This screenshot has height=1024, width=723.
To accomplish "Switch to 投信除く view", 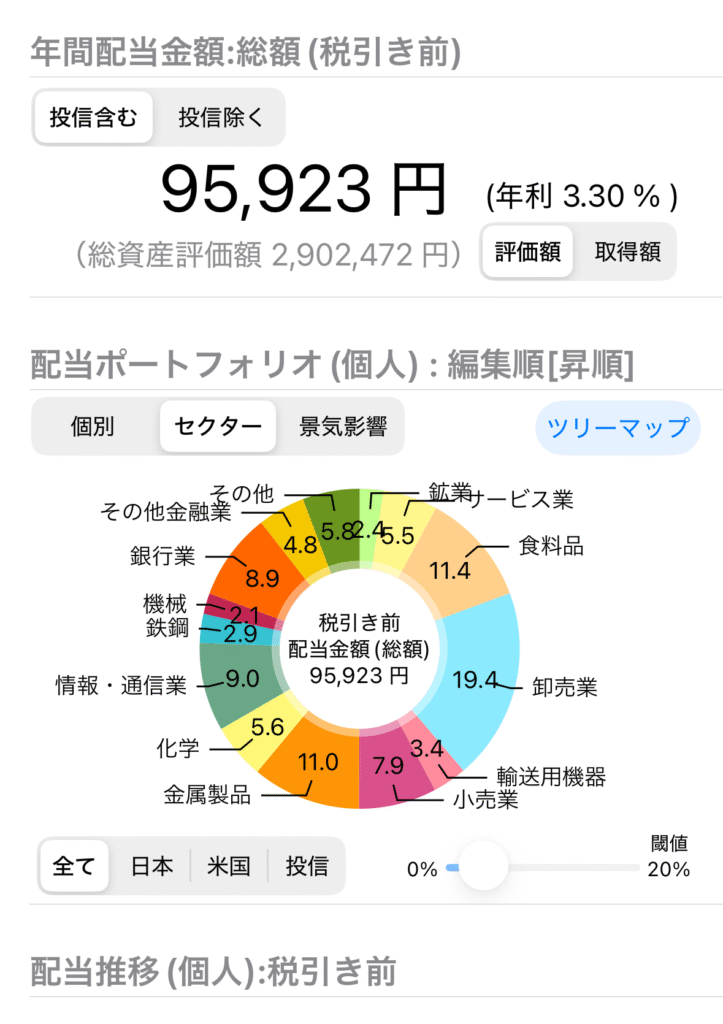I will click(221, 118).
